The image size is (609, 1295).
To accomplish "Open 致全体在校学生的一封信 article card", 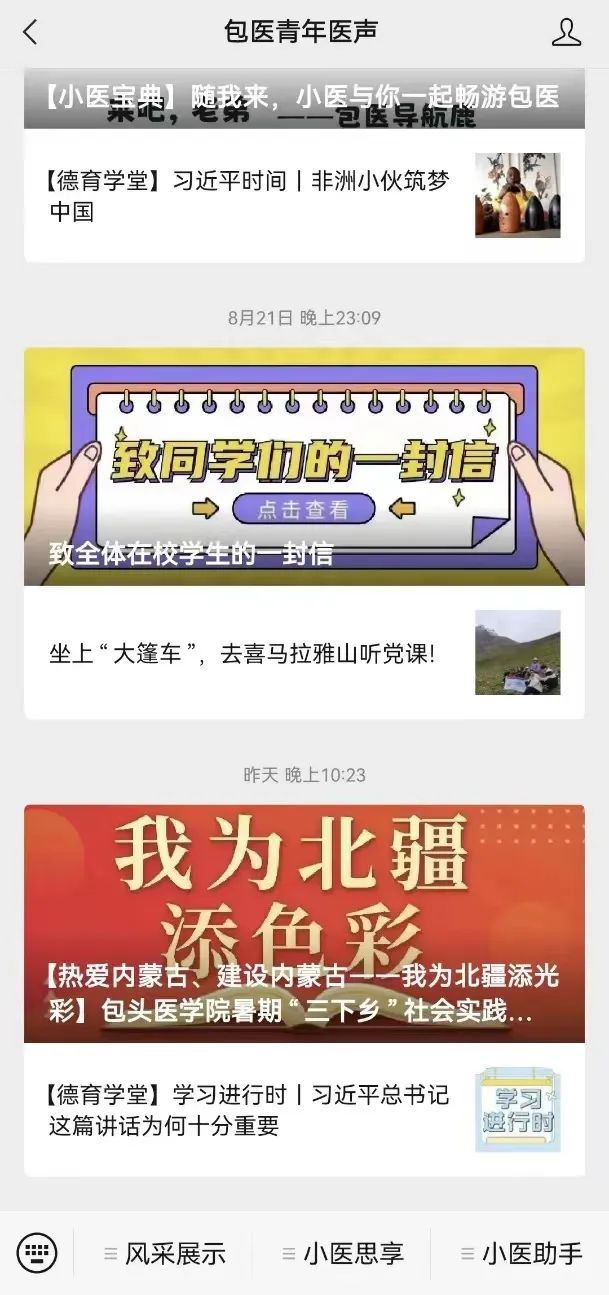I will point(304,466).
